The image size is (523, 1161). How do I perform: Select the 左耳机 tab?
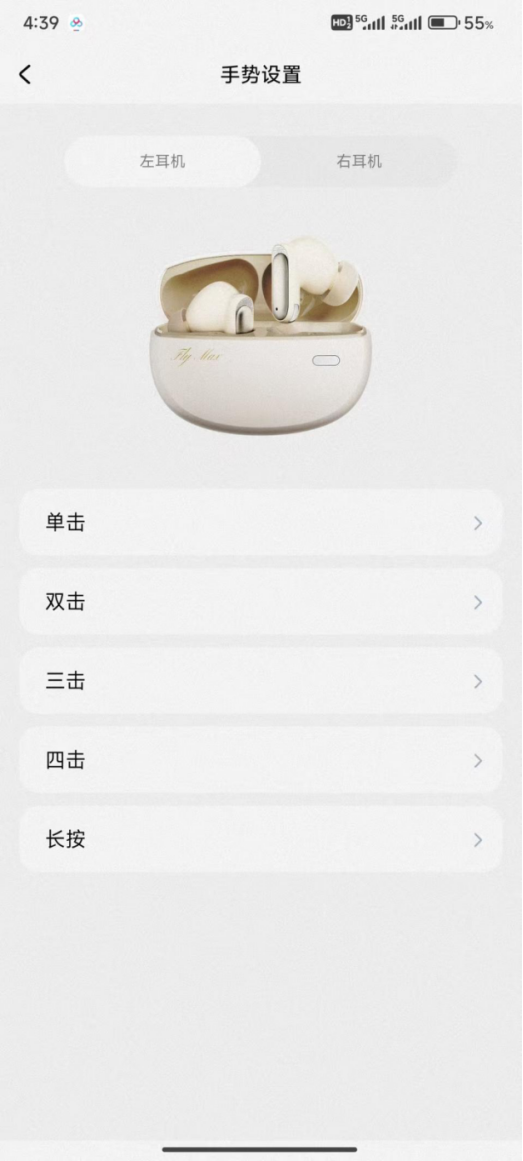[x=162, y=161]
